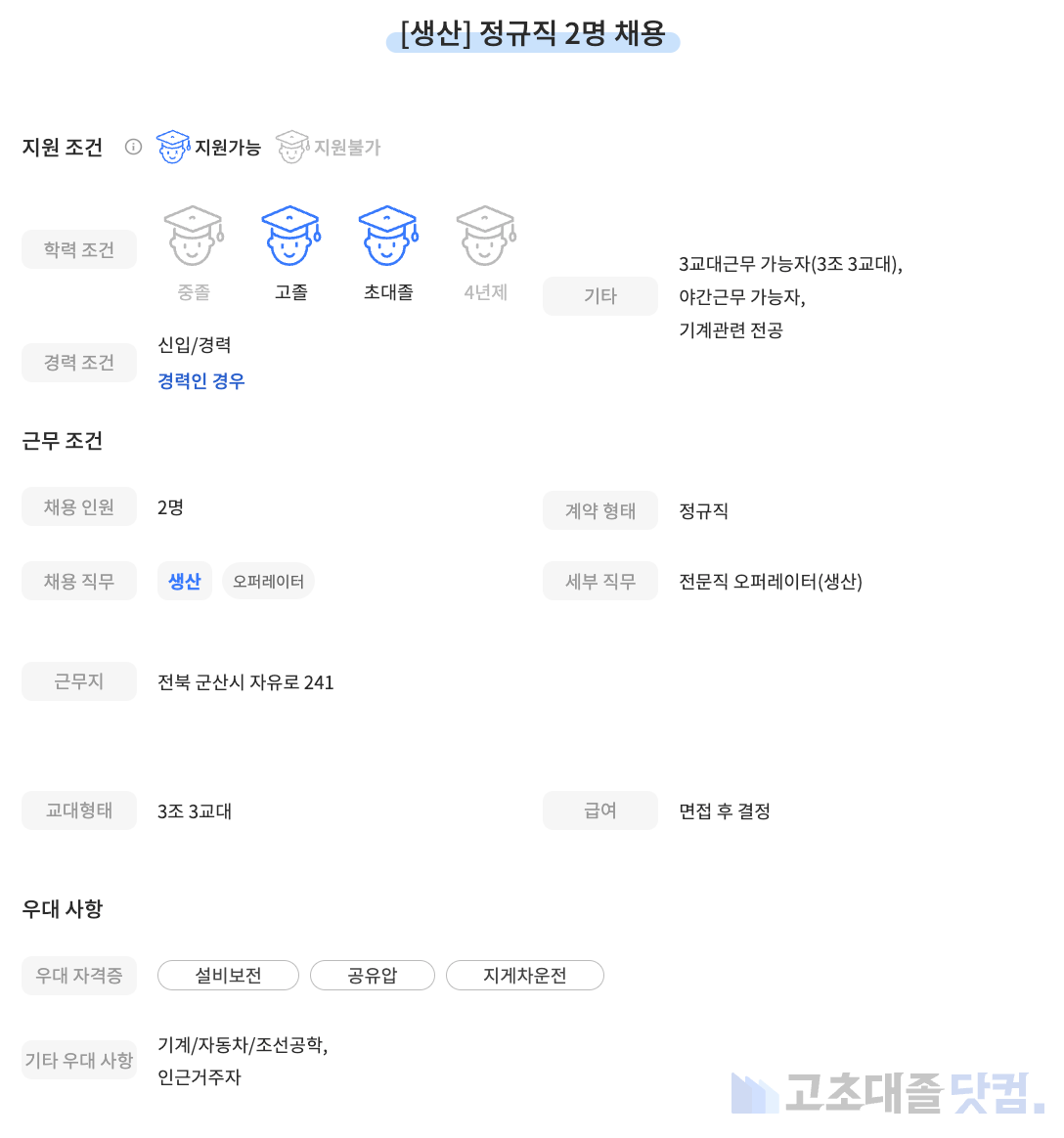Select the 생산 job chip
This screenshot has width=1064, height=1138.
tap(184, 581)
